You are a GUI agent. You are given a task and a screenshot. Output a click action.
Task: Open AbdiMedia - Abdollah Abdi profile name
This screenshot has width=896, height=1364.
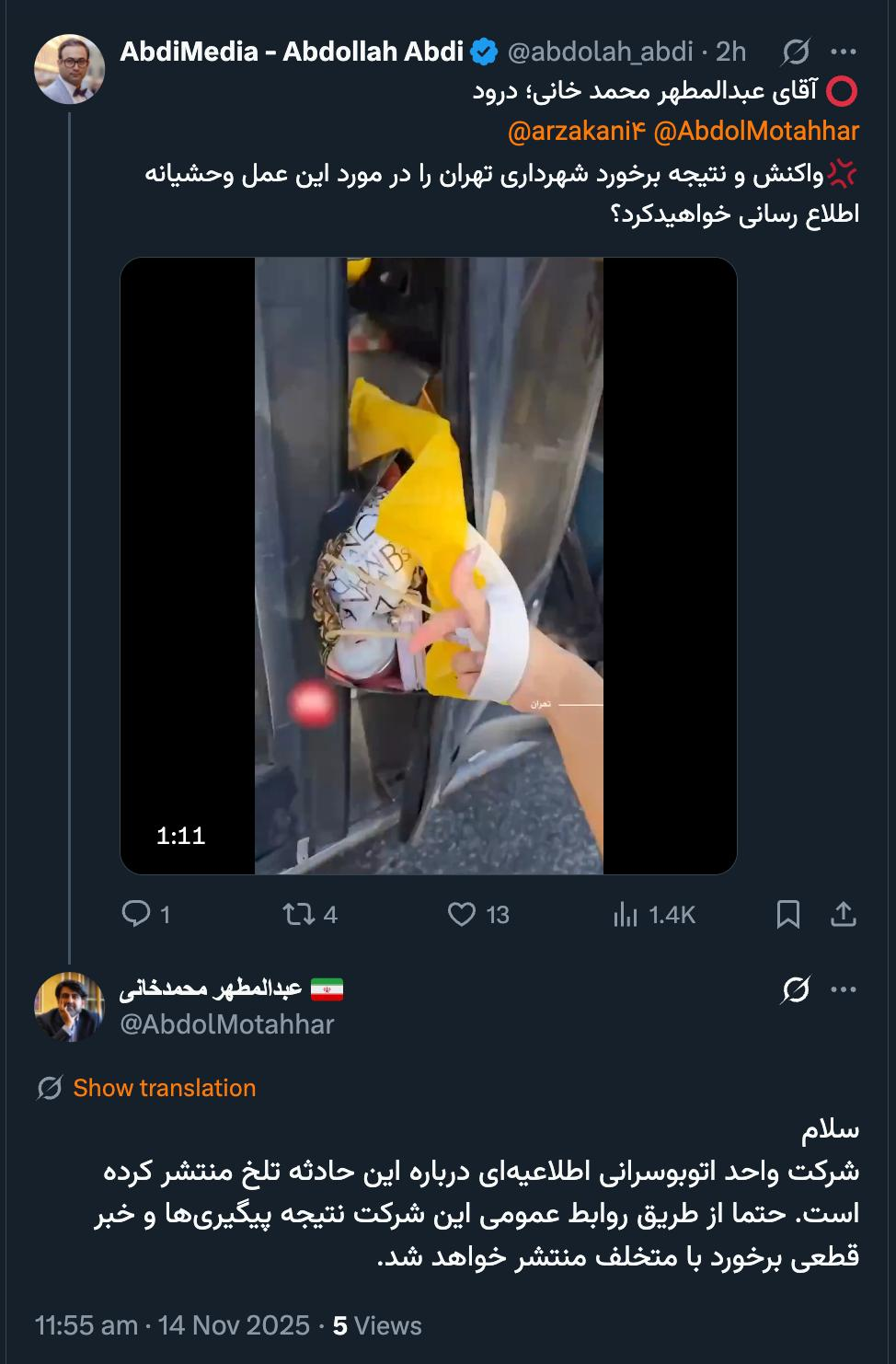click(292, 52)
